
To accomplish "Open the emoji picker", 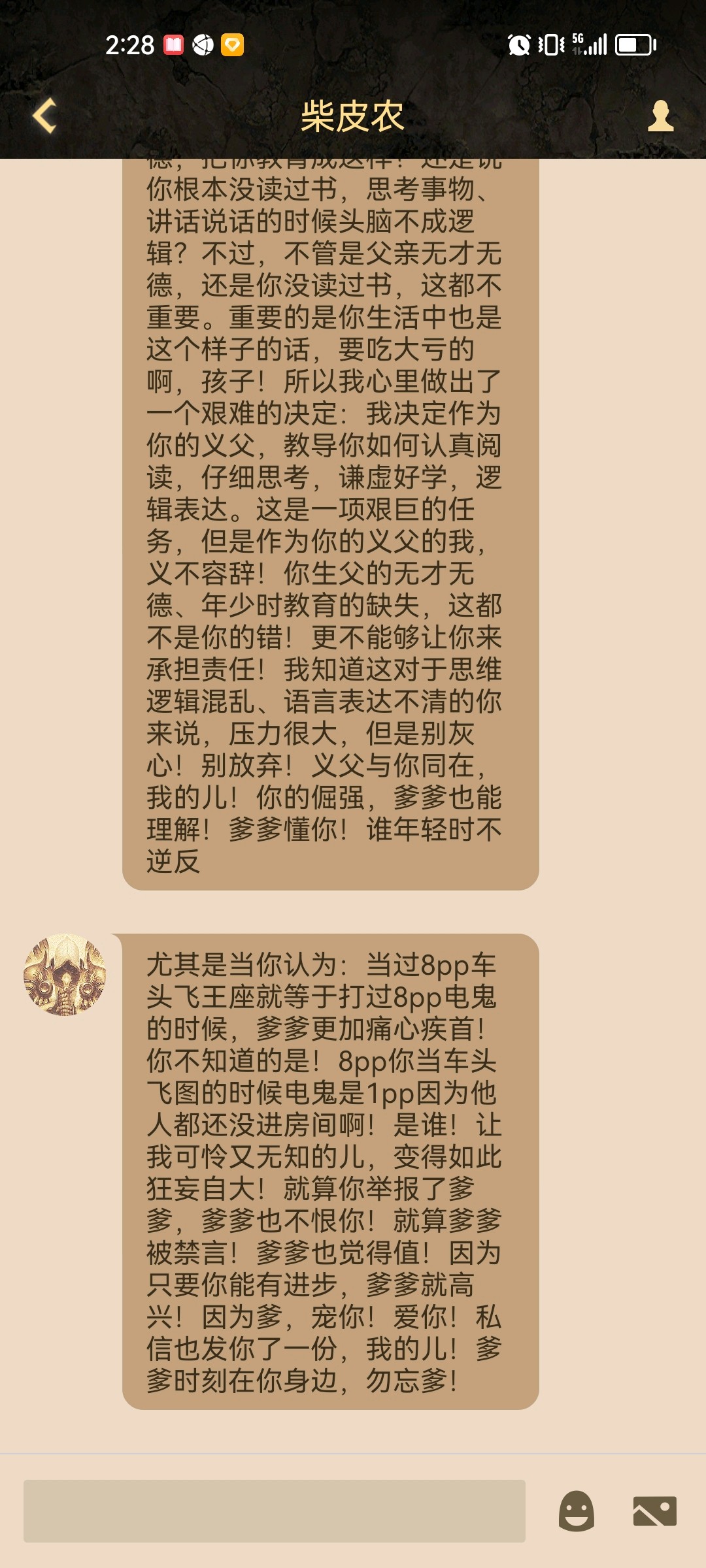I will tap(577, 1511).
